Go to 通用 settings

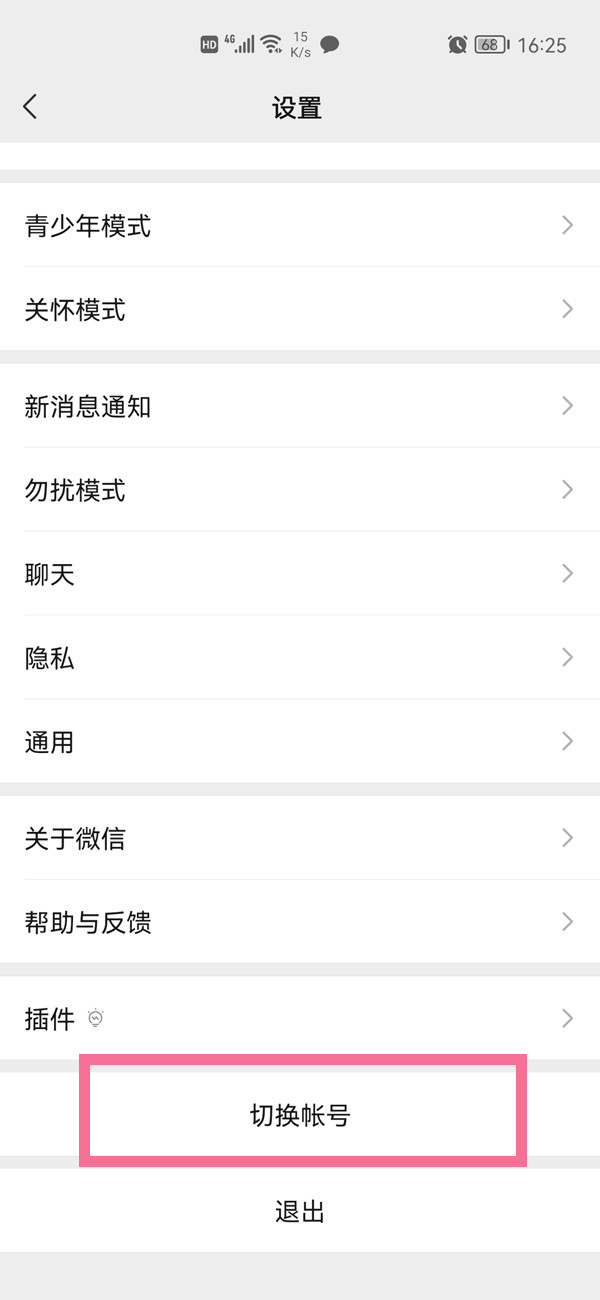(300, 742)
